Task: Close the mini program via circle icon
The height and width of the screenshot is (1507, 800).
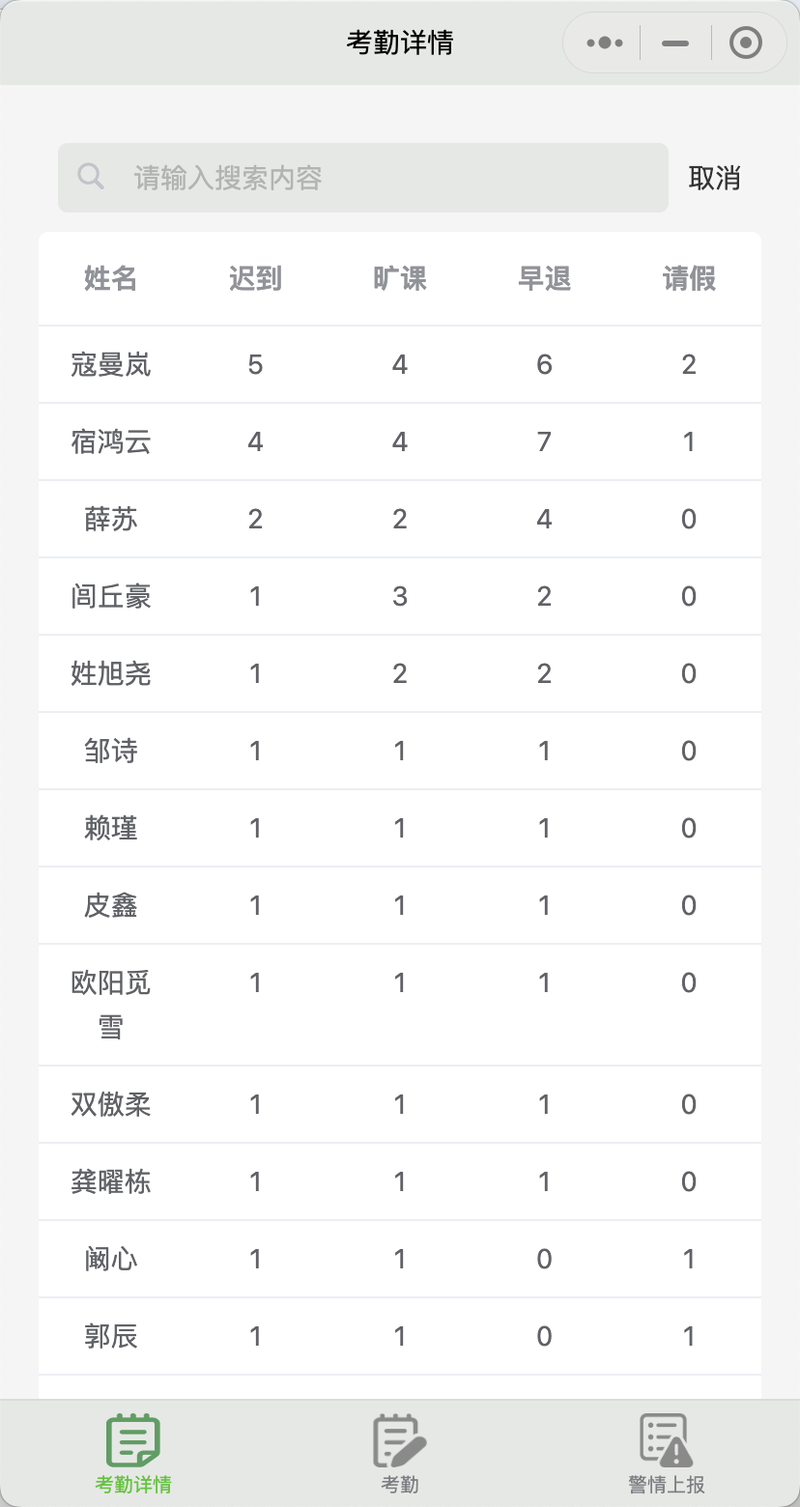Action: click(x=746, y=43)
